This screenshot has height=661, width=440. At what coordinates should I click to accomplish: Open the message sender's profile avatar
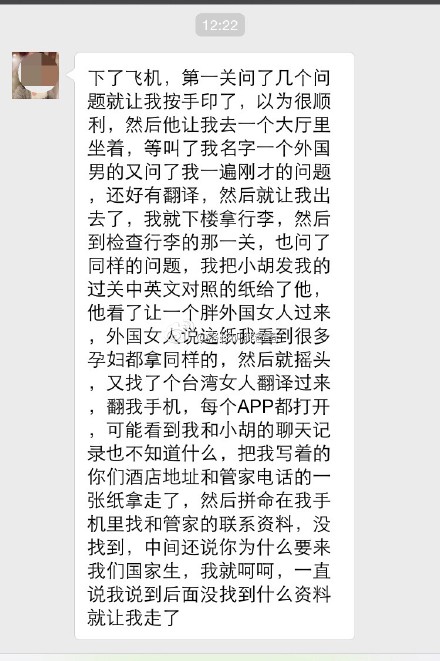coord(35,75)
